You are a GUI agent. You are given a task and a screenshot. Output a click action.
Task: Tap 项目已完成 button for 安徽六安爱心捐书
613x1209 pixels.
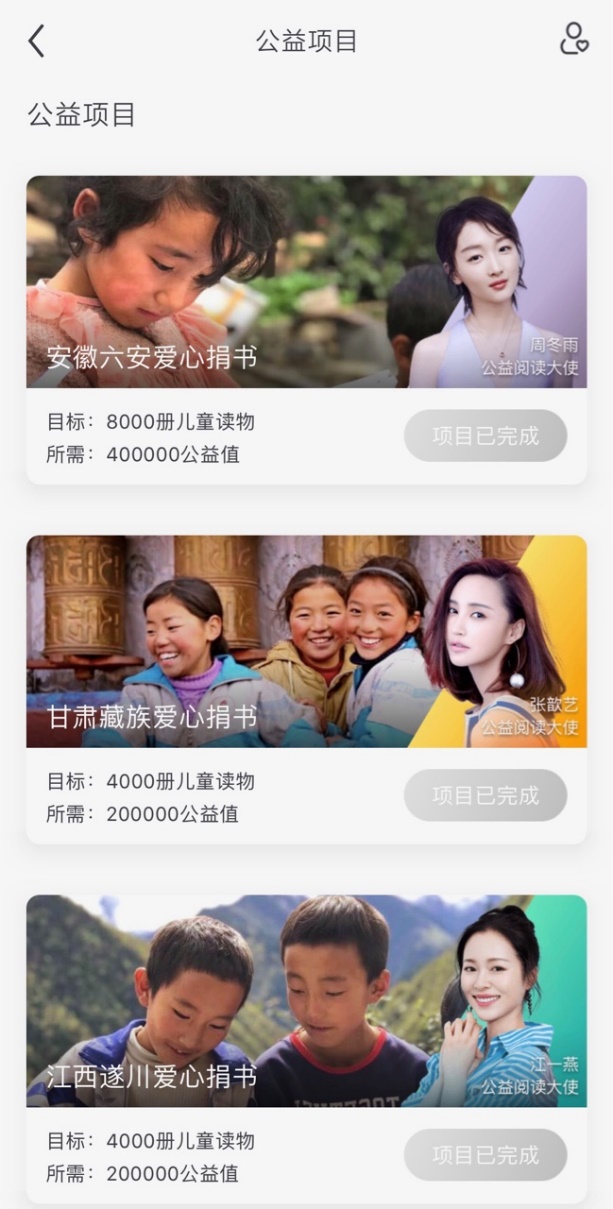(x=485, y=436)
